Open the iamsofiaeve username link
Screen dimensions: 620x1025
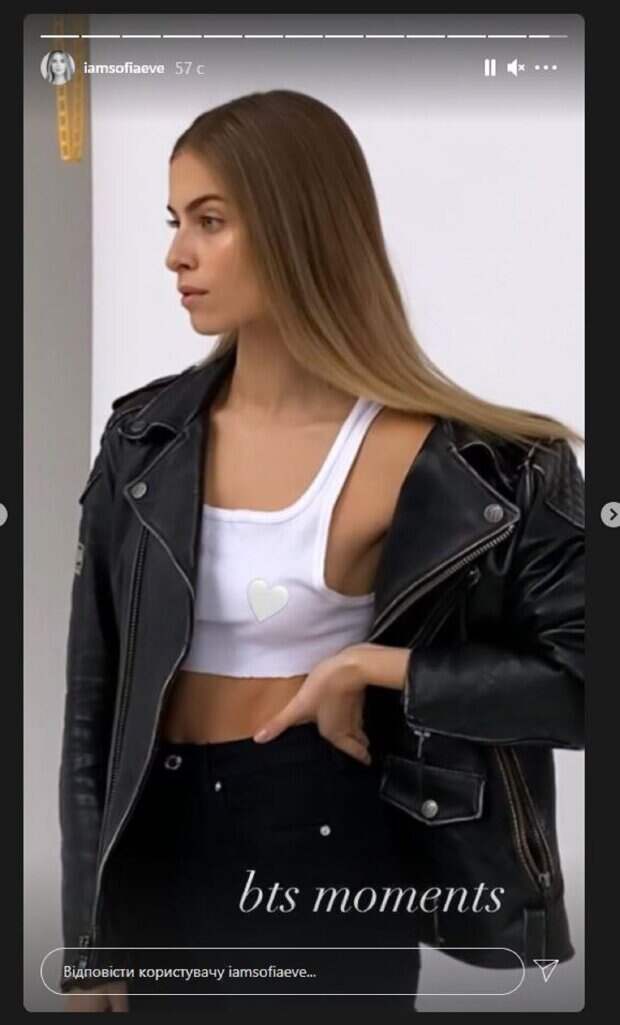coord(125,68)
